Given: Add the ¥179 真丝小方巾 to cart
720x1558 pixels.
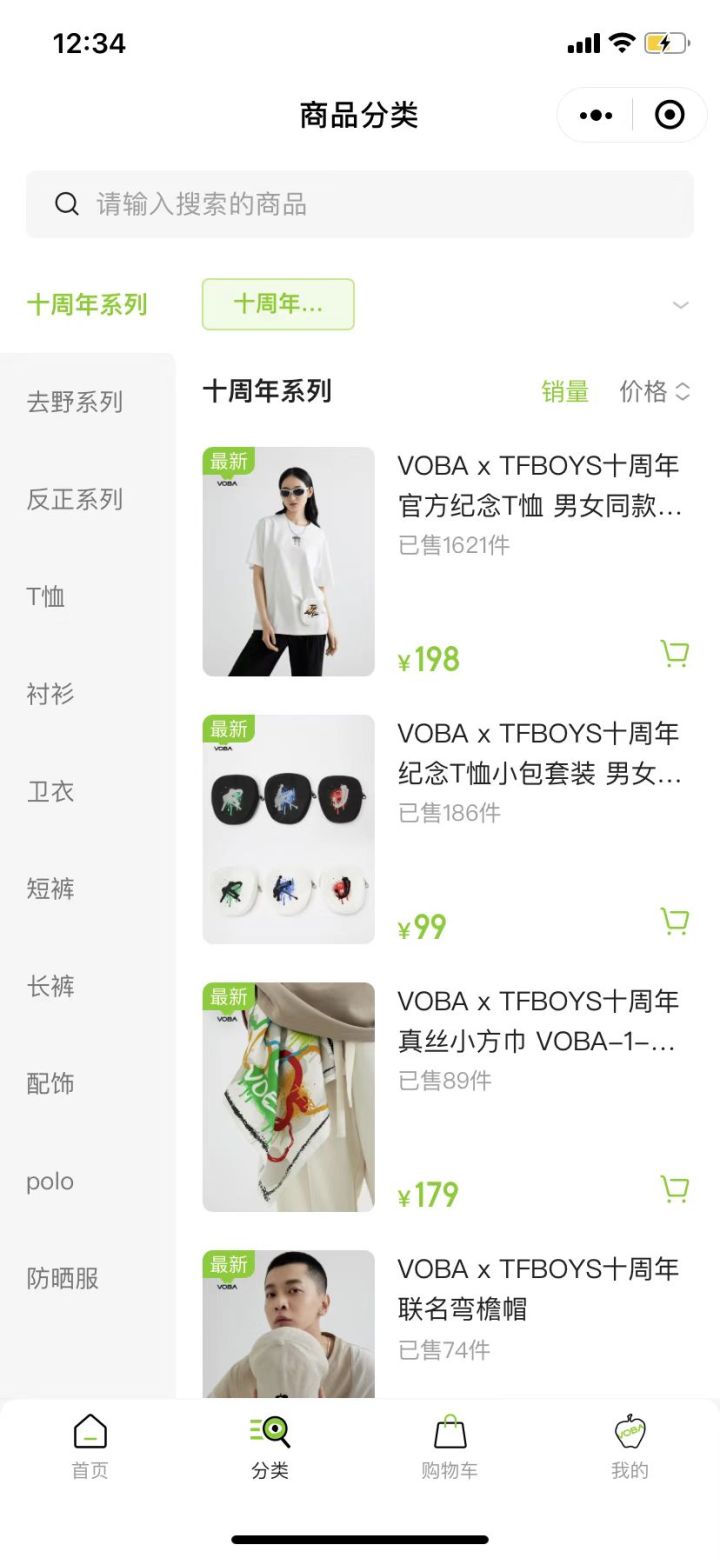Looking at the screenshot, I should (x=675, y=1189).
